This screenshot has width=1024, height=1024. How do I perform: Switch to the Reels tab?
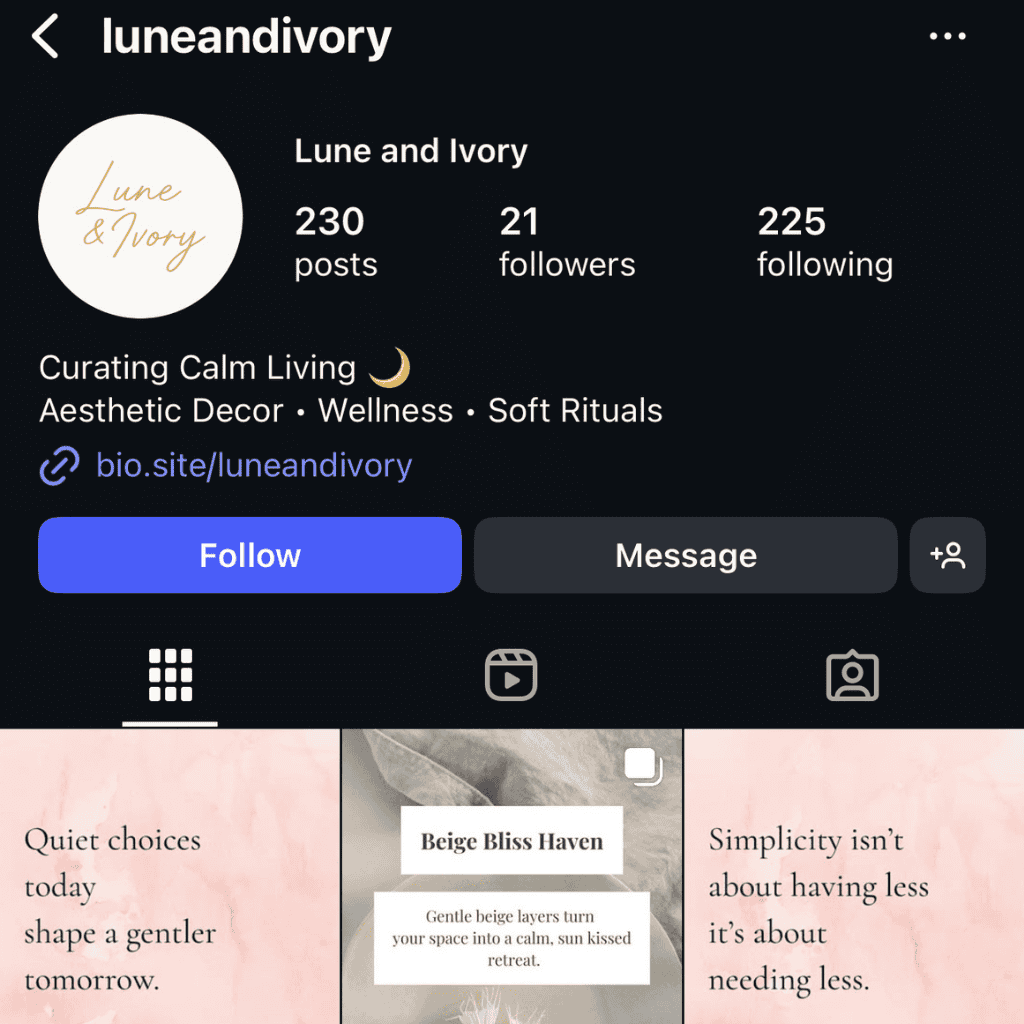511,676
